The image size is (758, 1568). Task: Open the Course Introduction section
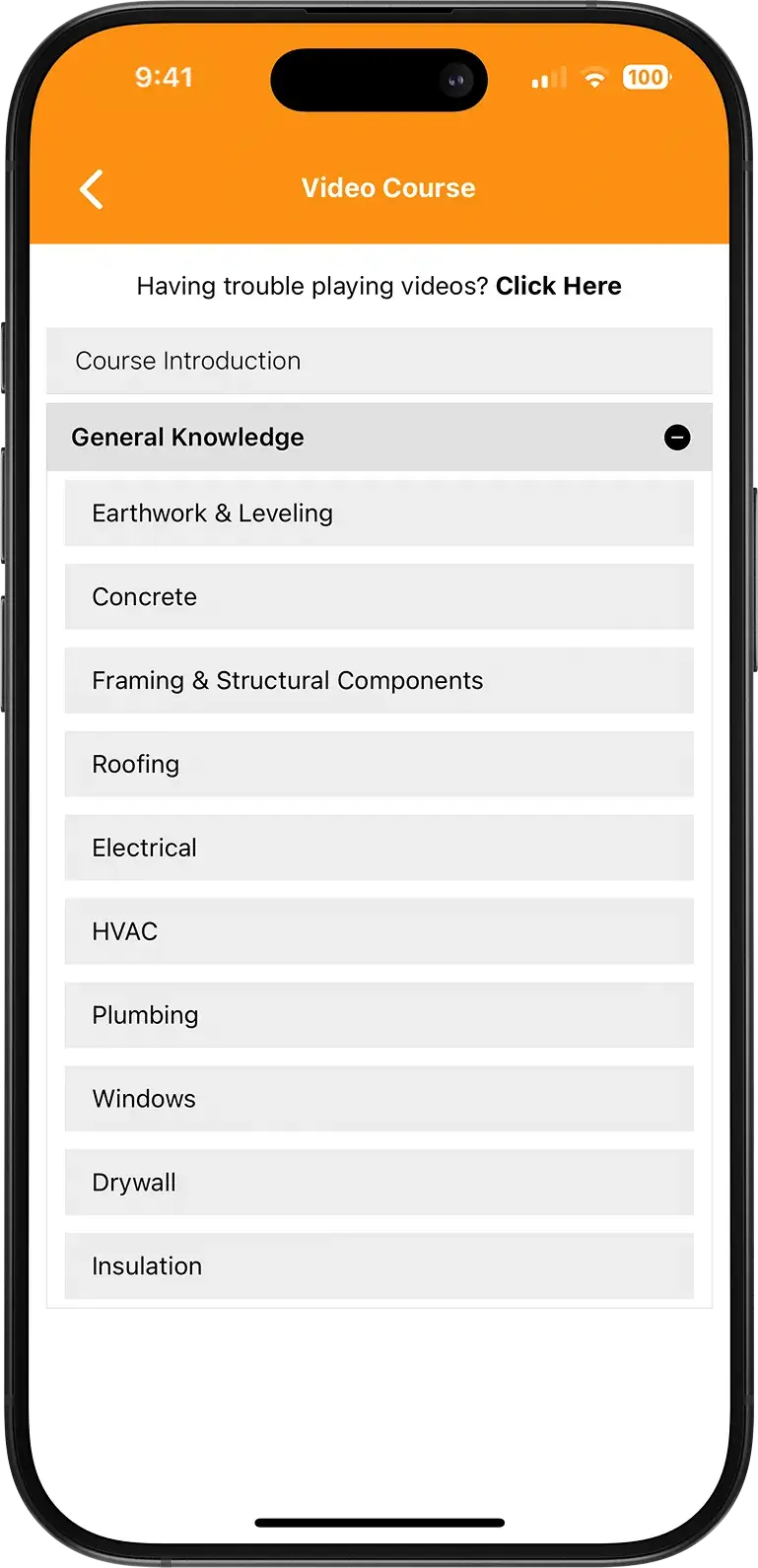click(x=379, y=361)
